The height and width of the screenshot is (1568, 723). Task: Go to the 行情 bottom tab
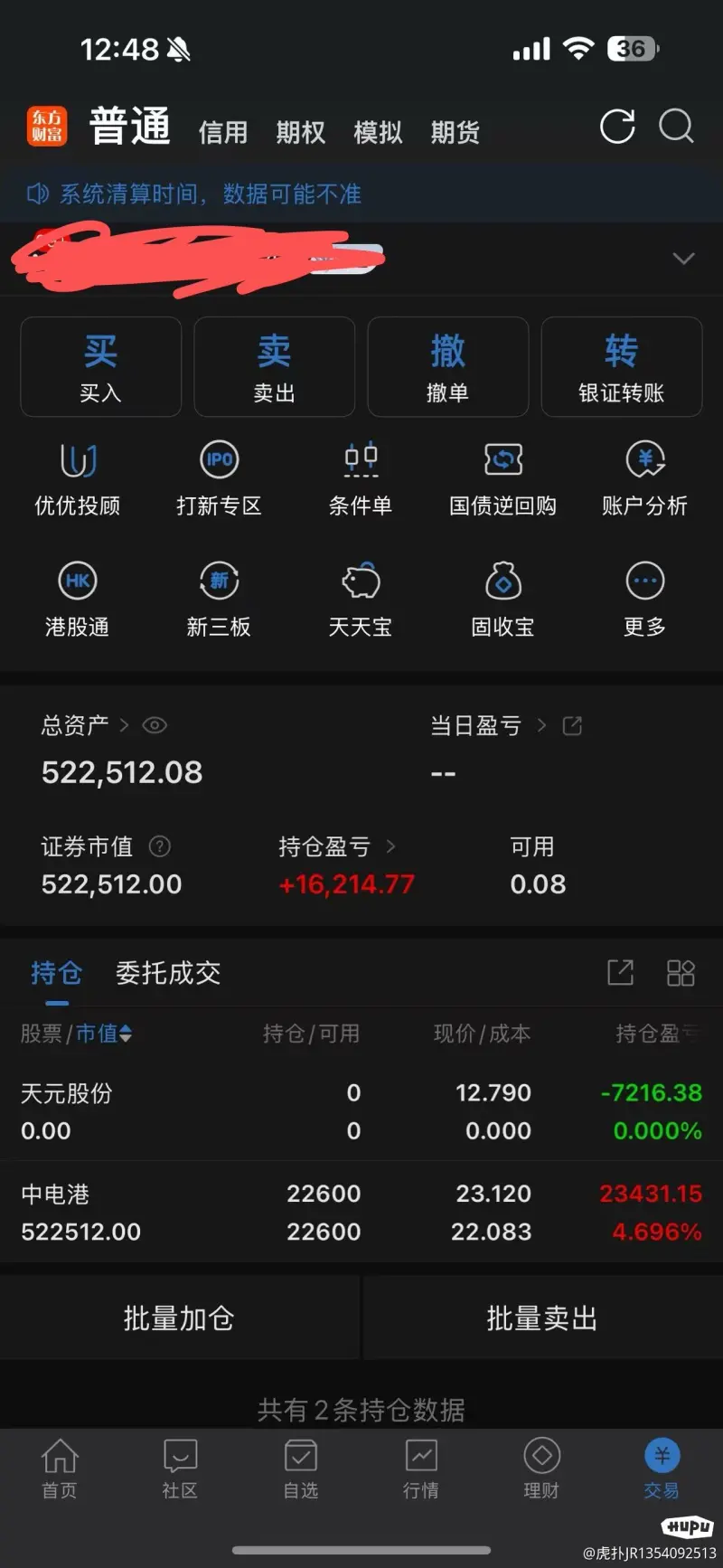pos(421,1469)
